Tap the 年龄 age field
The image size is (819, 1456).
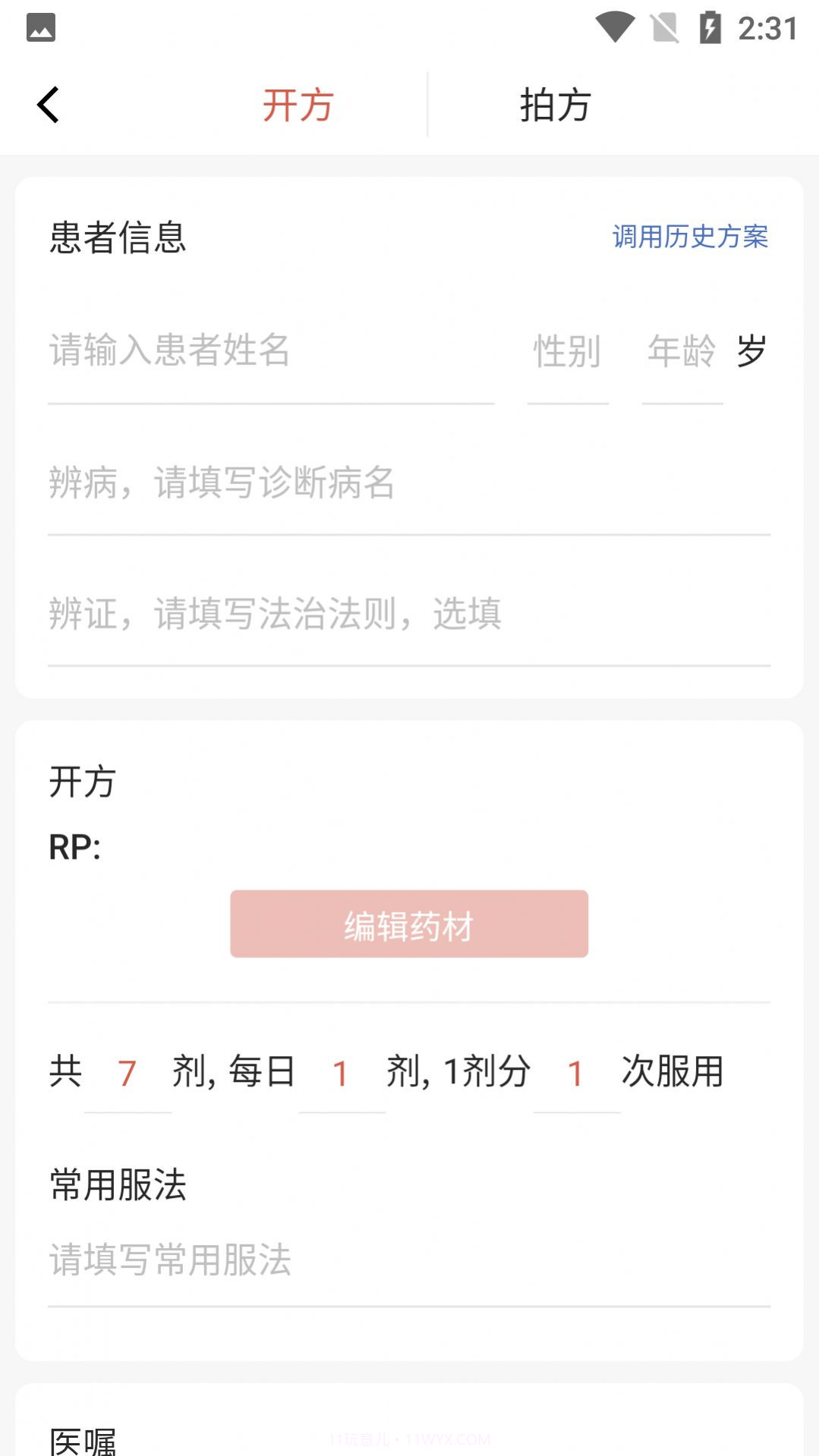pyautogui.click(x=682, y=351)
